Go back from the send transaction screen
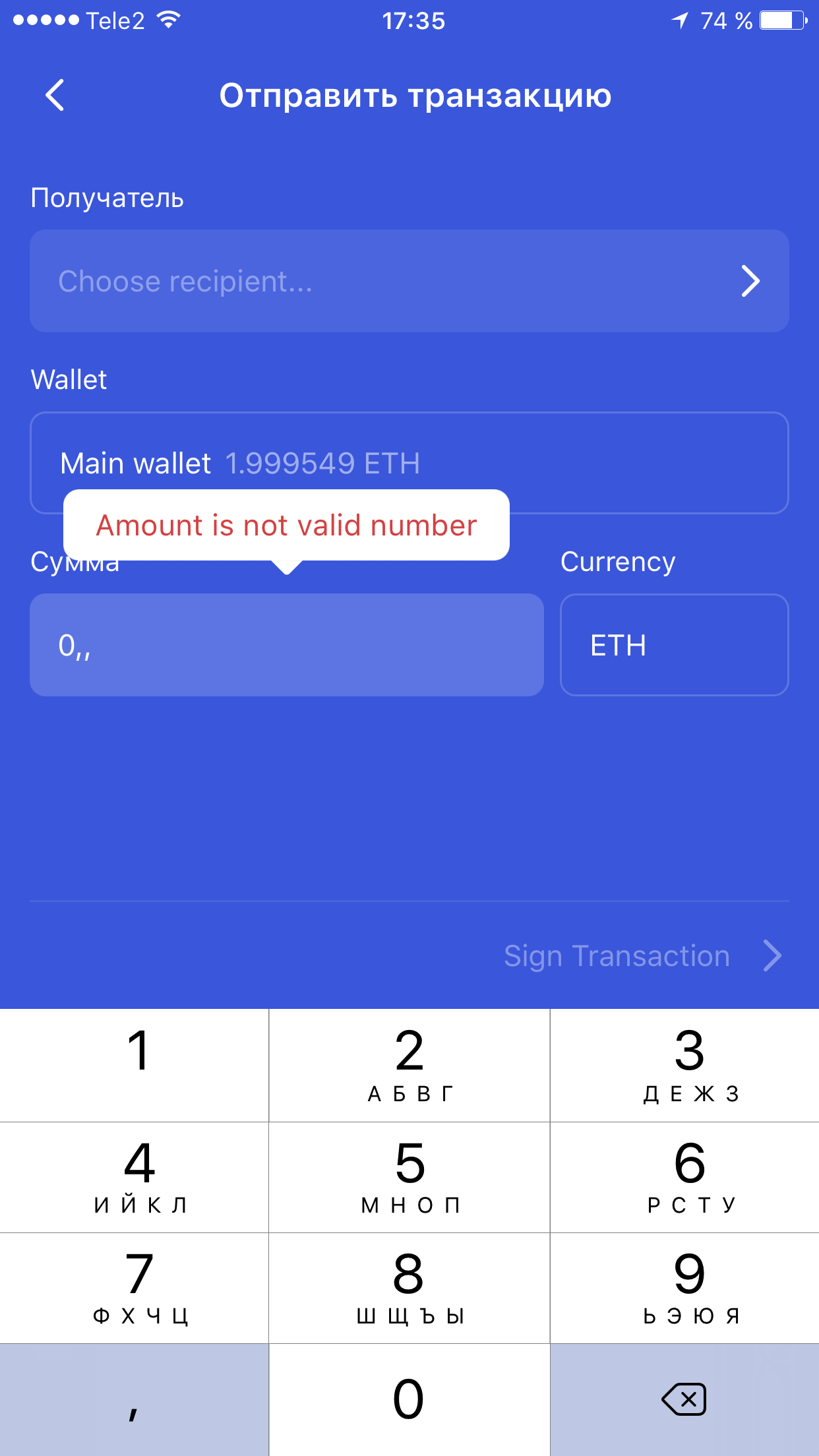This screenshot has width=819, height=1456. click(55, 96)
